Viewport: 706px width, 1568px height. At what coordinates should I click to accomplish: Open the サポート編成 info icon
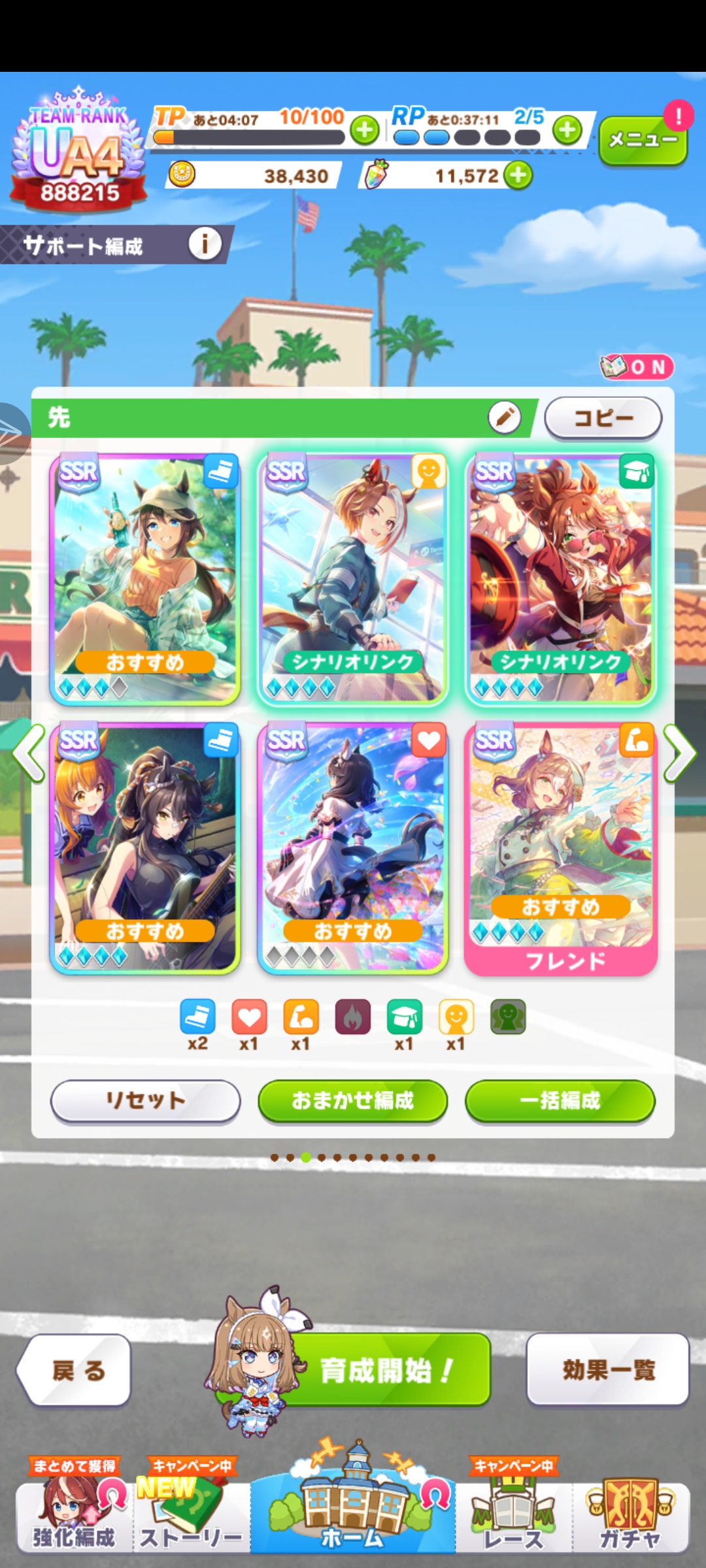(204, 244)
